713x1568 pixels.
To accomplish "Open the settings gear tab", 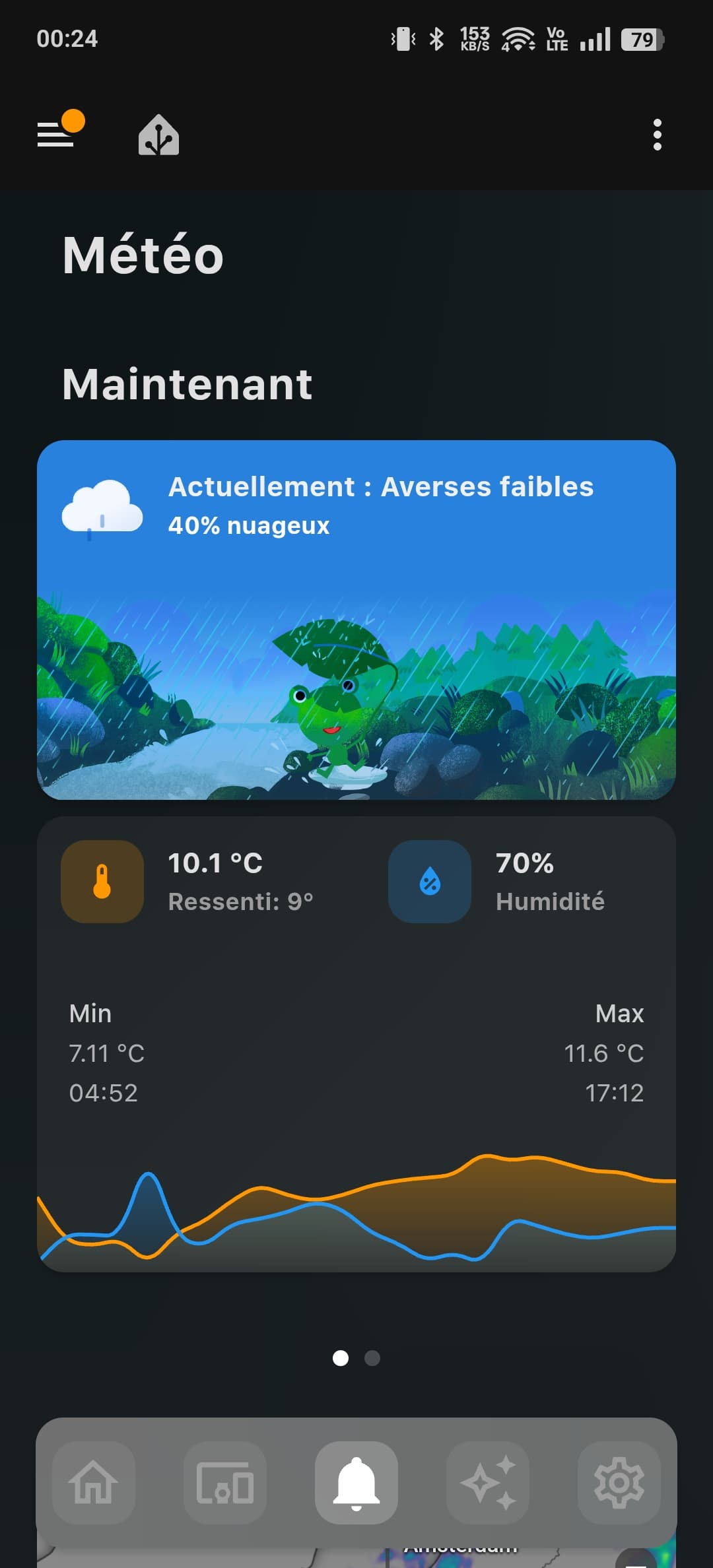I will (619, 1483).
